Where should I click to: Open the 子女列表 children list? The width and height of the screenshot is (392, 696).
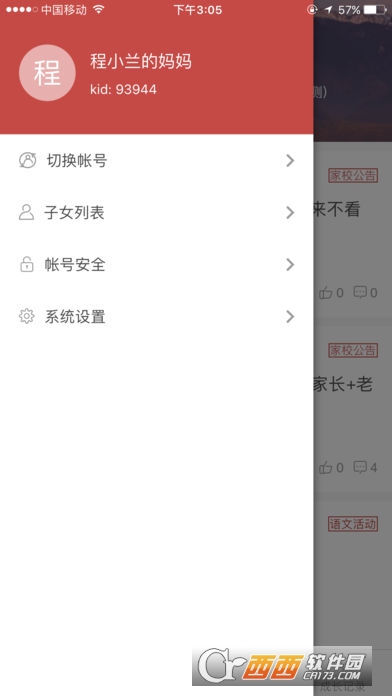157,213
